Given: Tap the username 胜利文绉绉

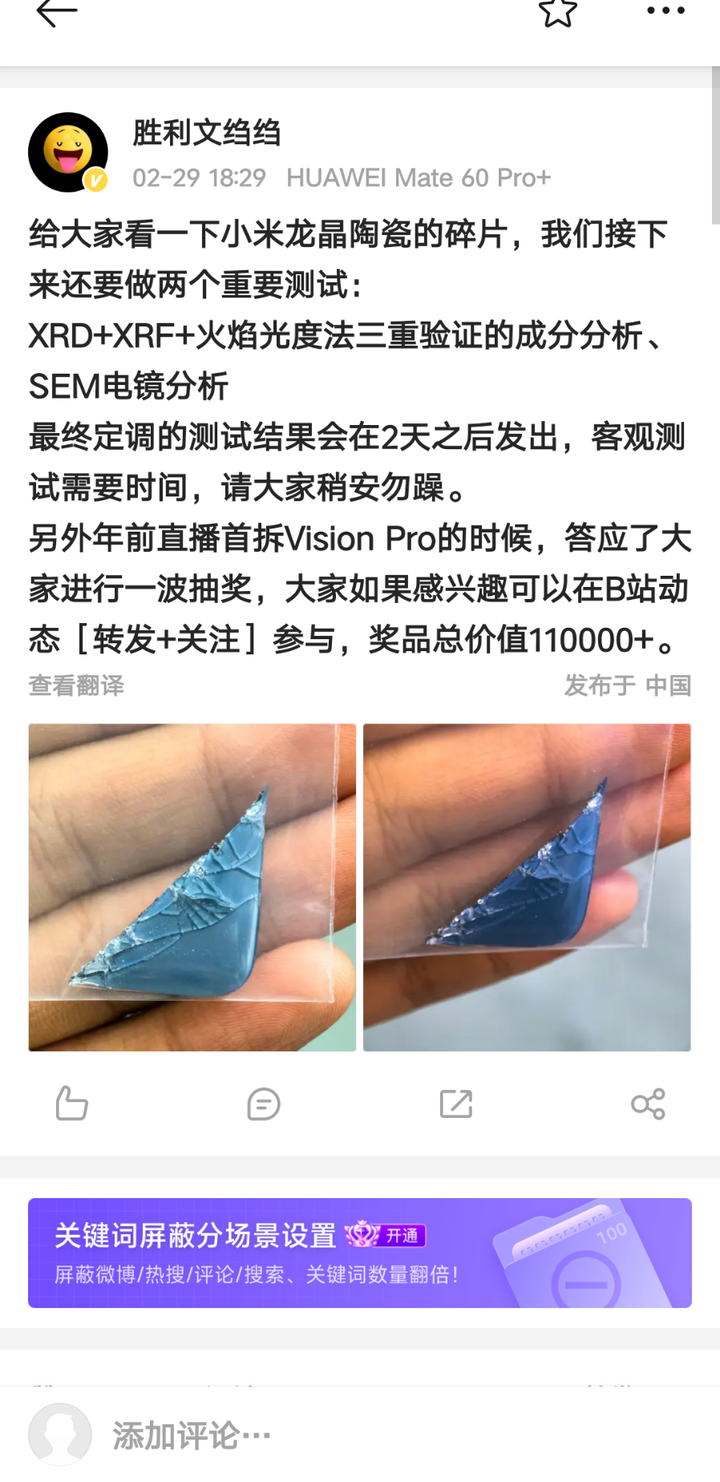Looking at the screenshot, I should coord(206,133).
